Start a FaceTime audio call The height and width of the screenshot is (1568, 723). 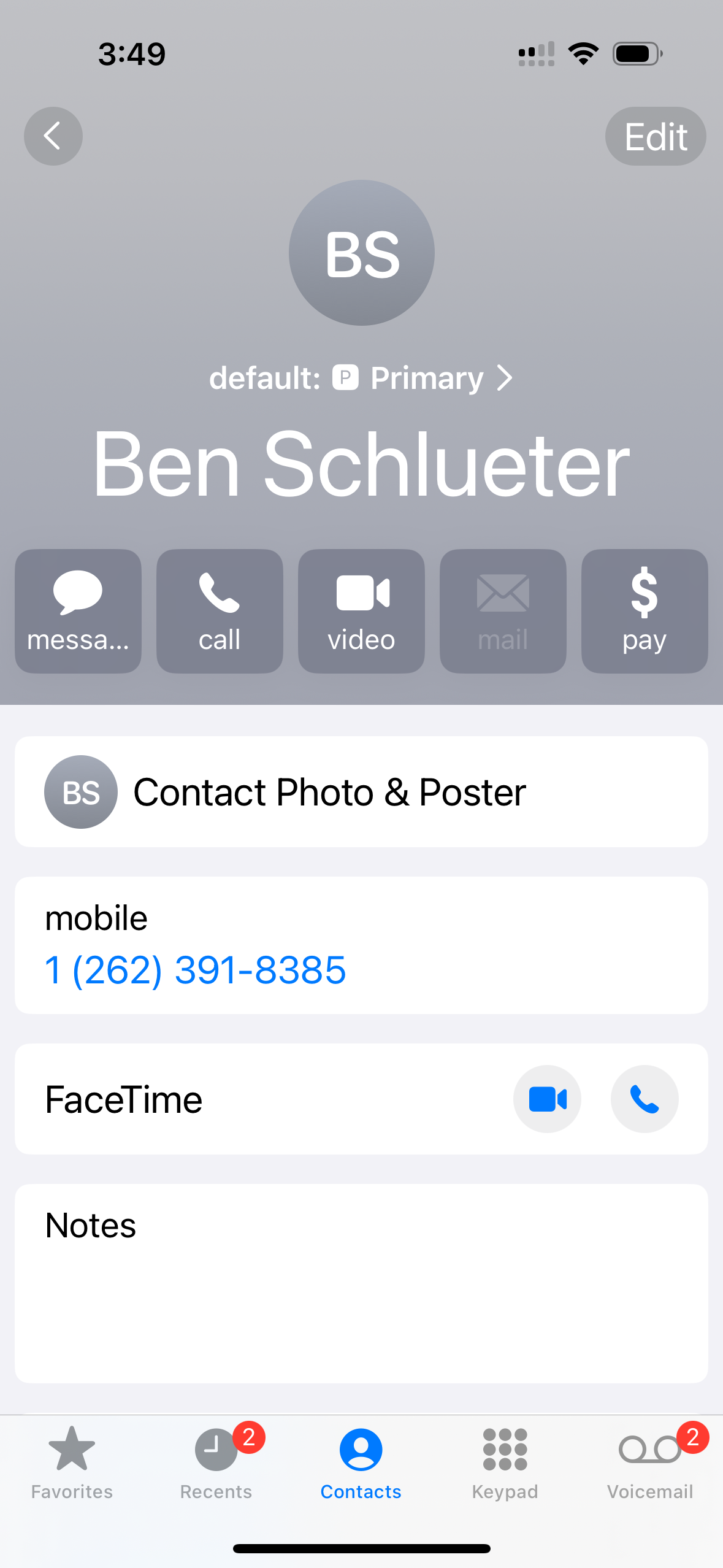click(x=644, y=1099)
